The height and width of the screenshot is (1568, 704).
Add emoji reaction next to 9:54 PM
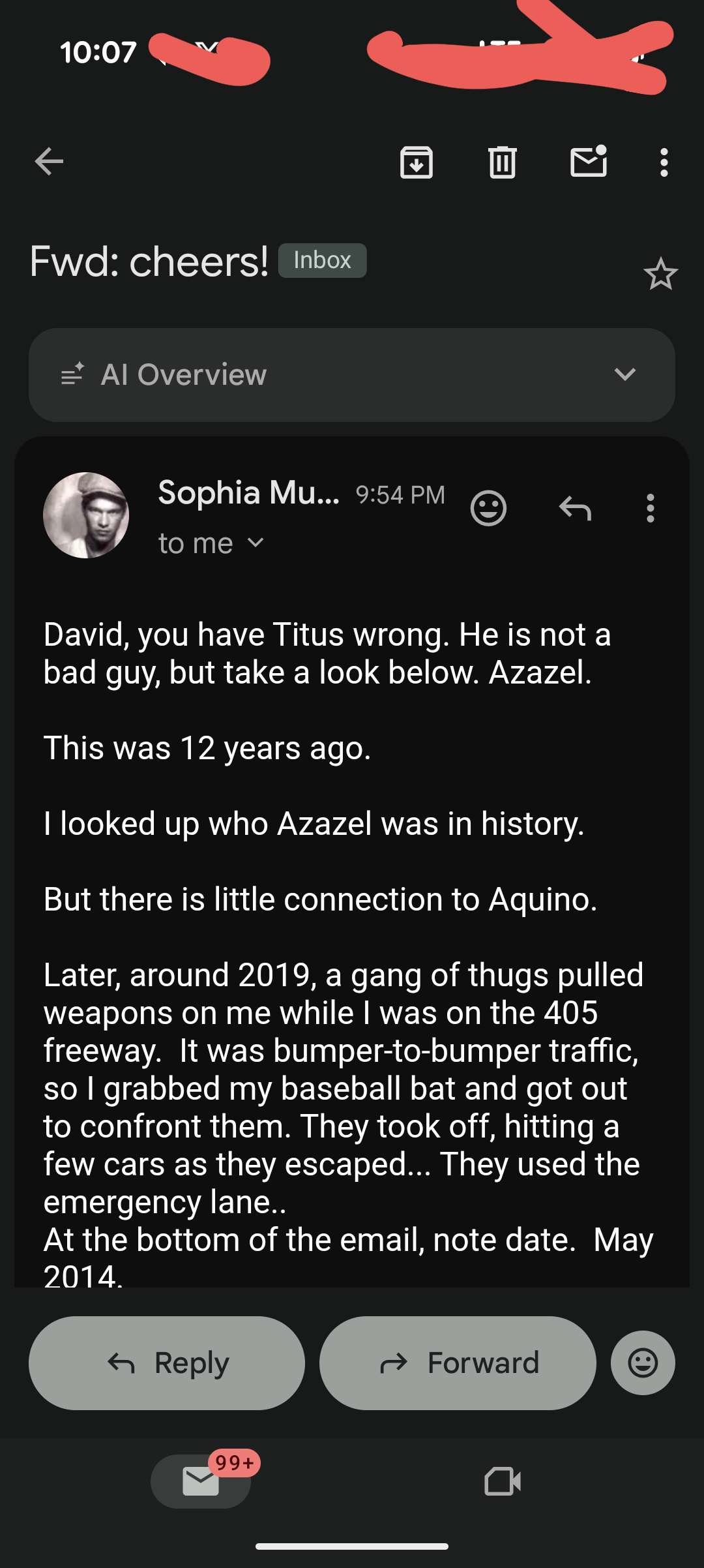488,508
